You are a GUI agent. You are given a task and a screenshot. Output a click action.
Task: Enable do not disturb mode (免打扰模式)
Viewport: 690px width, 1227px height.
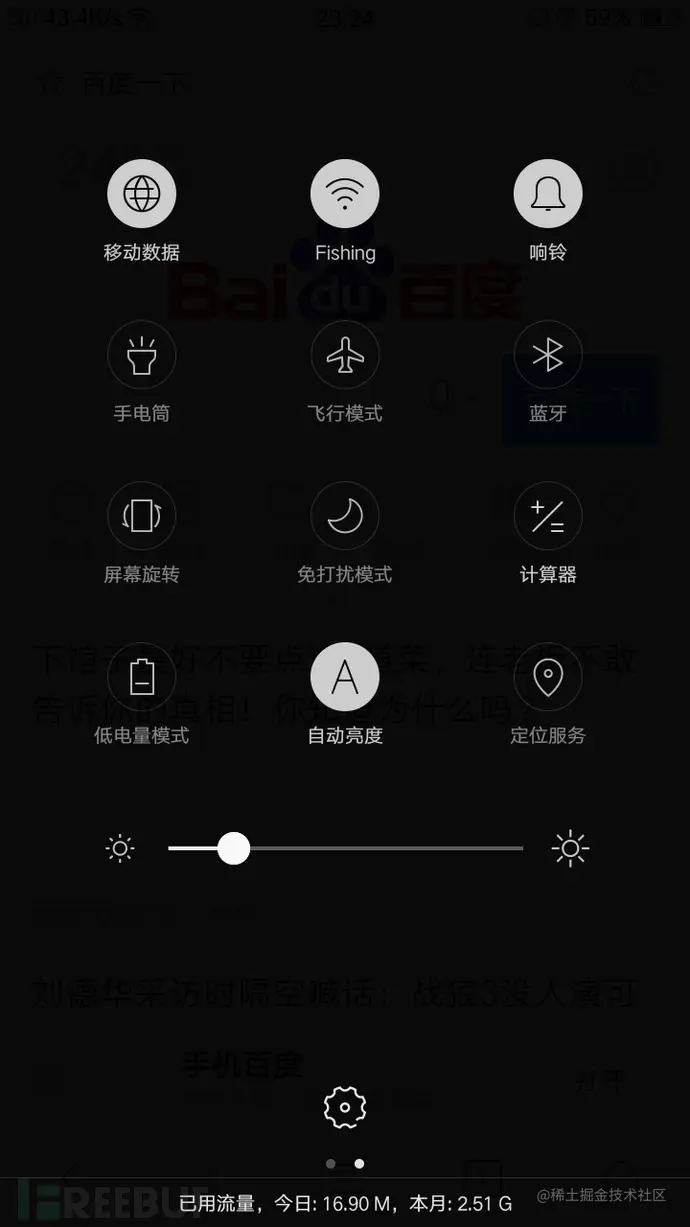[345, 516]
